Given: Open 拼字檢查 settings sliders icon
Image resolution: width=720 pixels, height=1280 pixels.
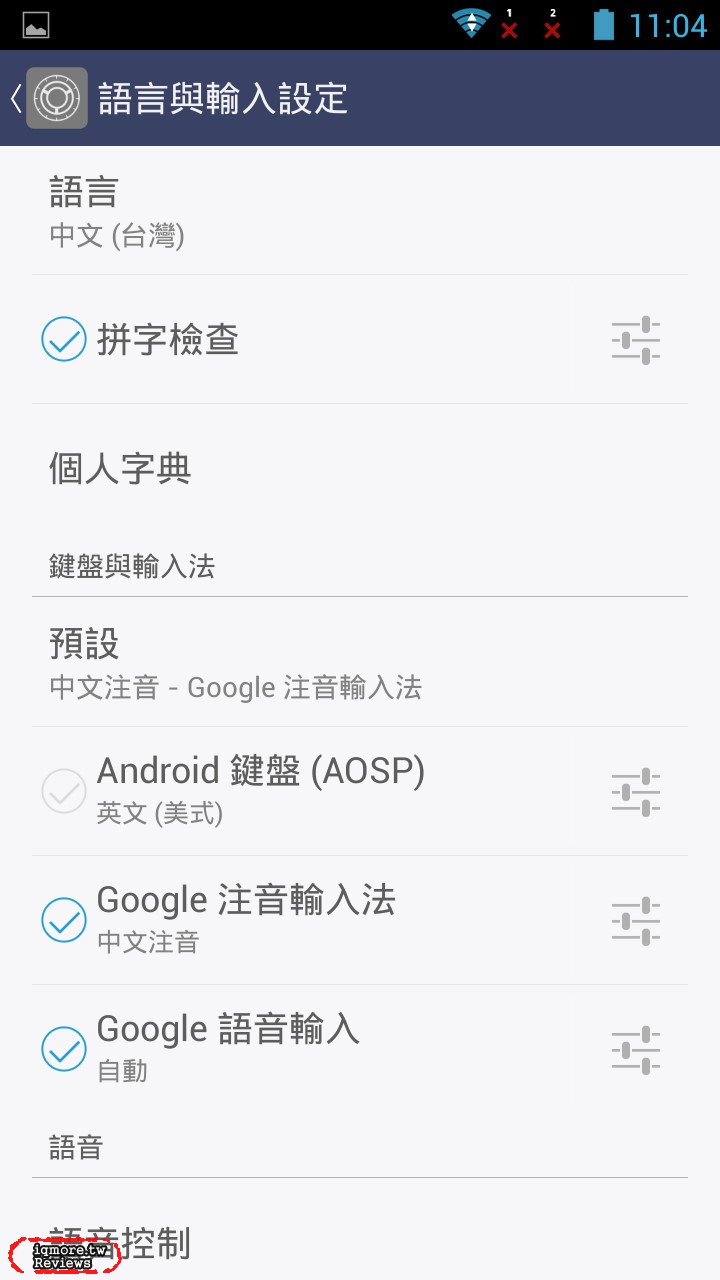Looking at the screenshot, I should pyautogui.click(x=636, y=340).
